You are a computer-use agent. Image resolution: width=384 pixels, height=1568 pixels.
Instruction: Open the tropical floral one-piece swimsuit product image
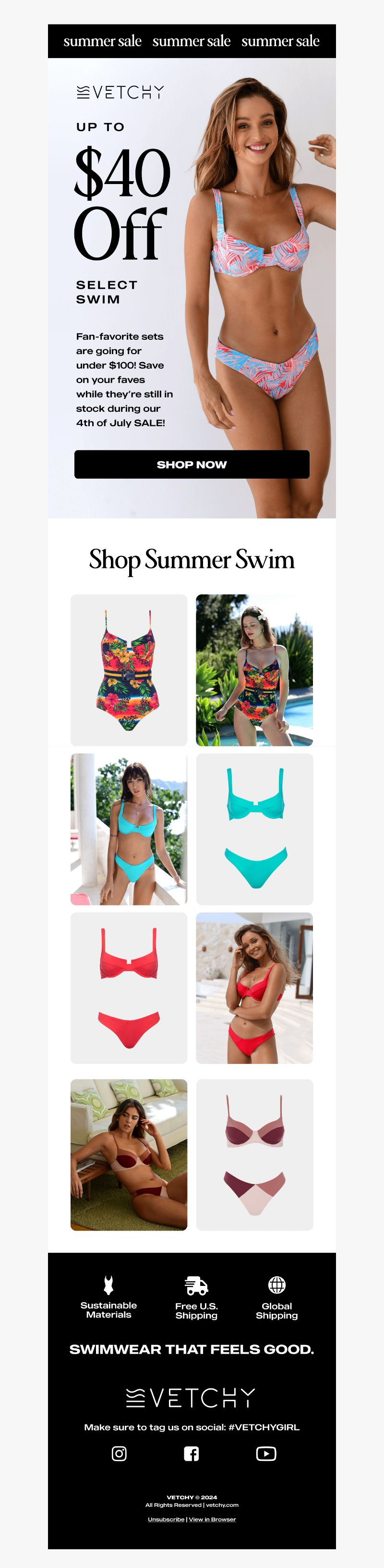[129, 669]
